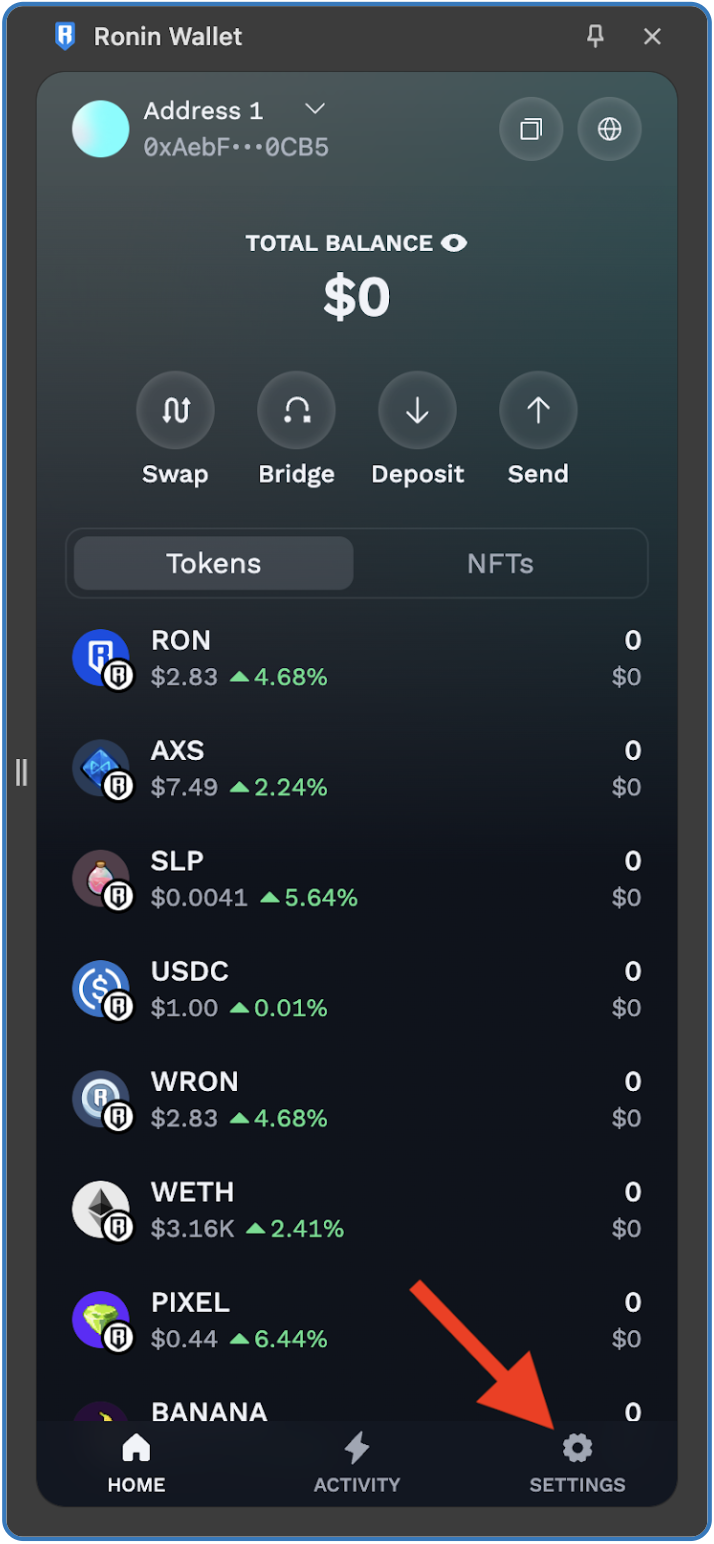Open the SLP token row
Viewport: 714px width, 1544px height.
[357, 878]
